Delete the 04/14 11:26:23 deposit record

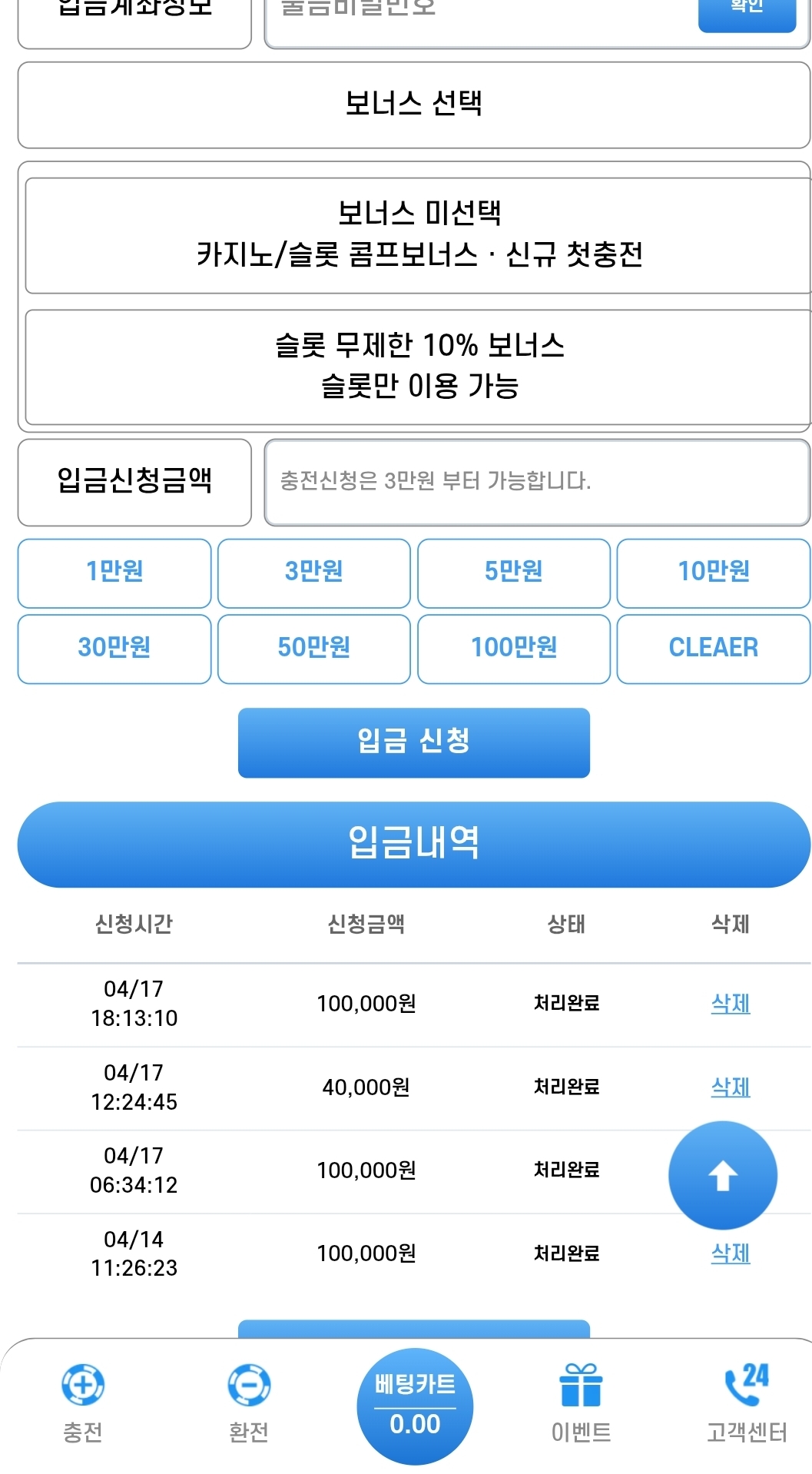click(730, 1254)
